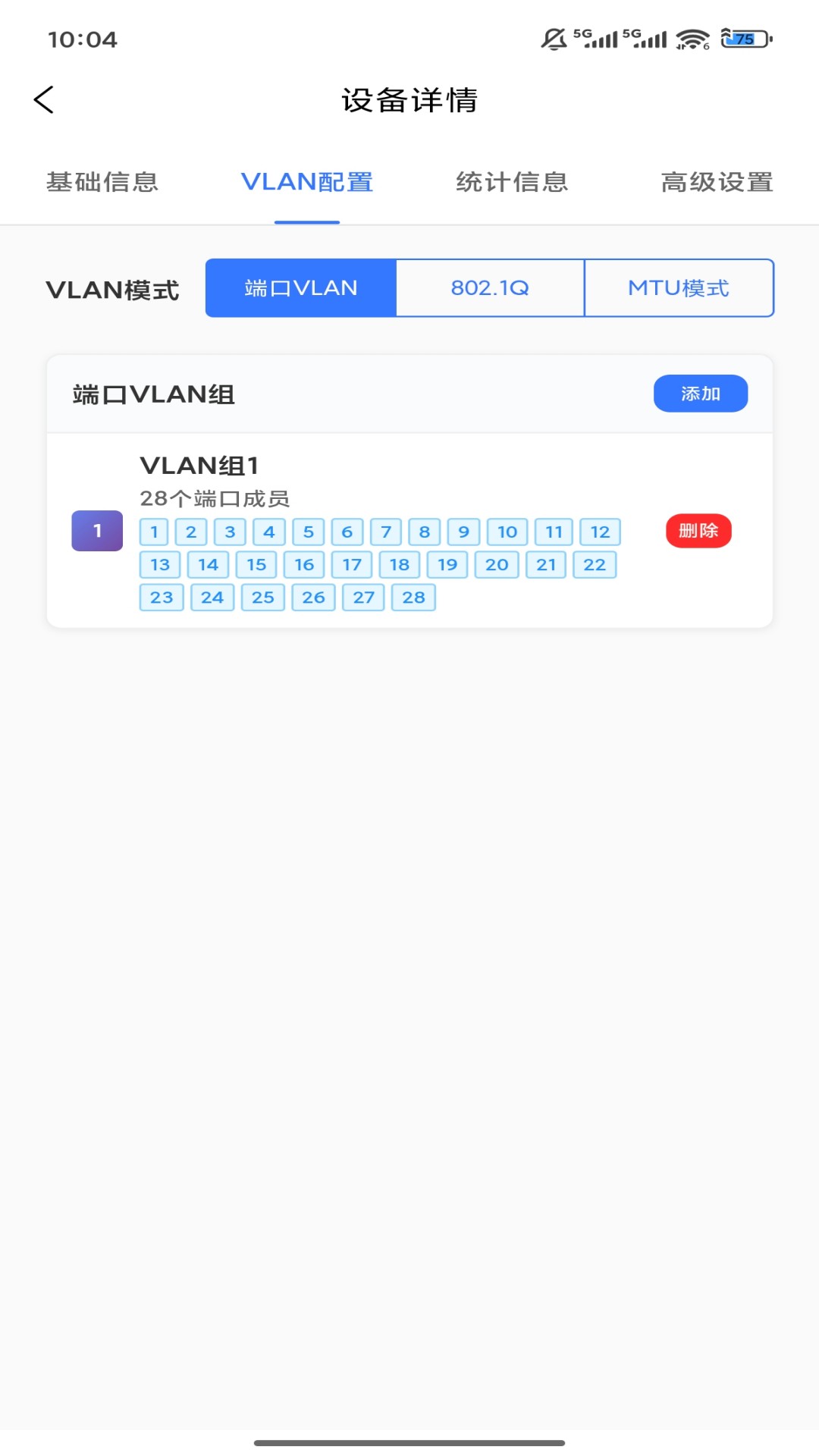Open the 高级设置 tab

(x=717, y=182)
